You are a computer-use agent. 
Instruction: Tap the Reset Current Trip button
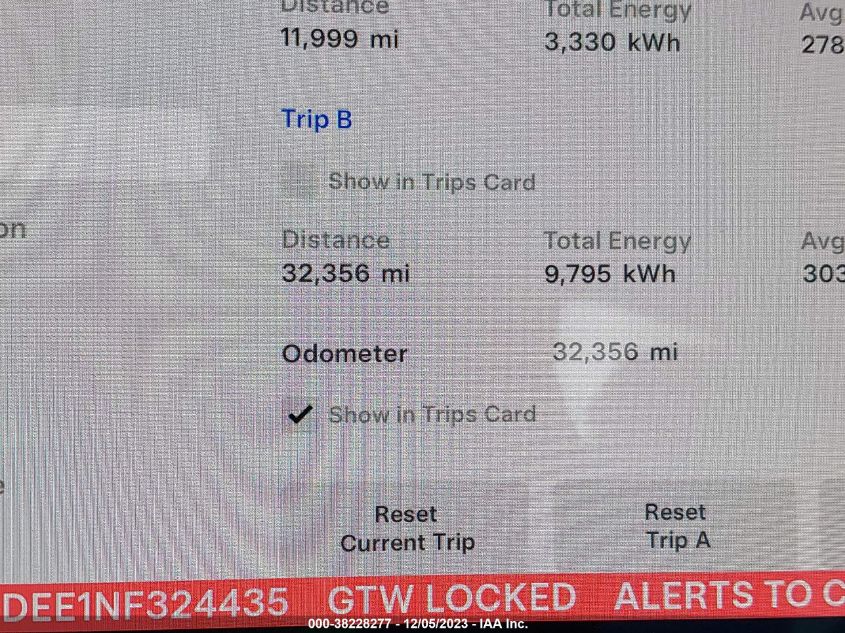point(406,528)
